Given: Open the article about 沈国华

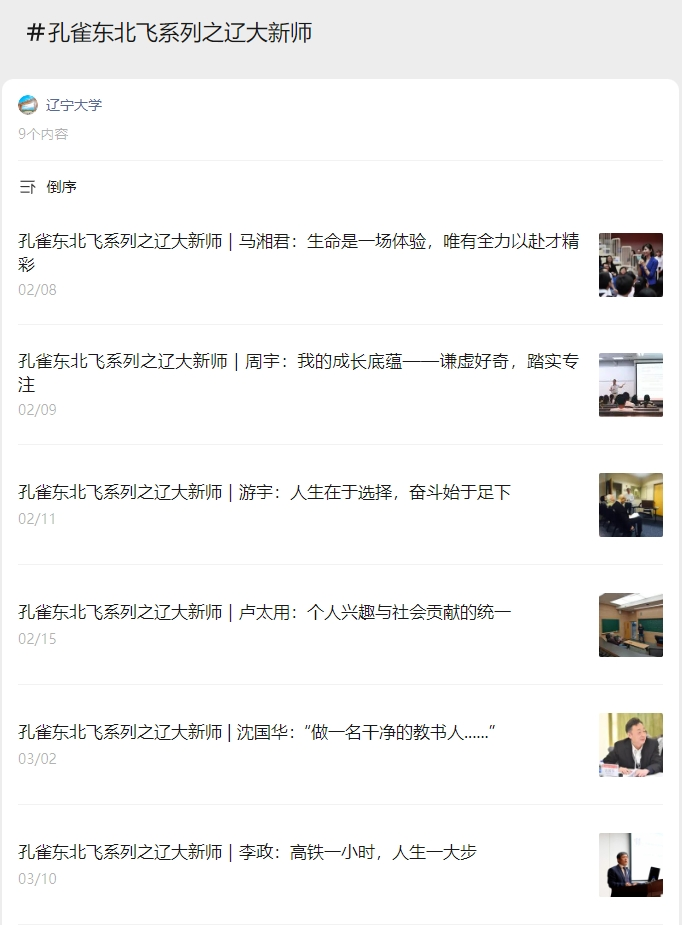Looking at the screenshot, I should [257, 732].
